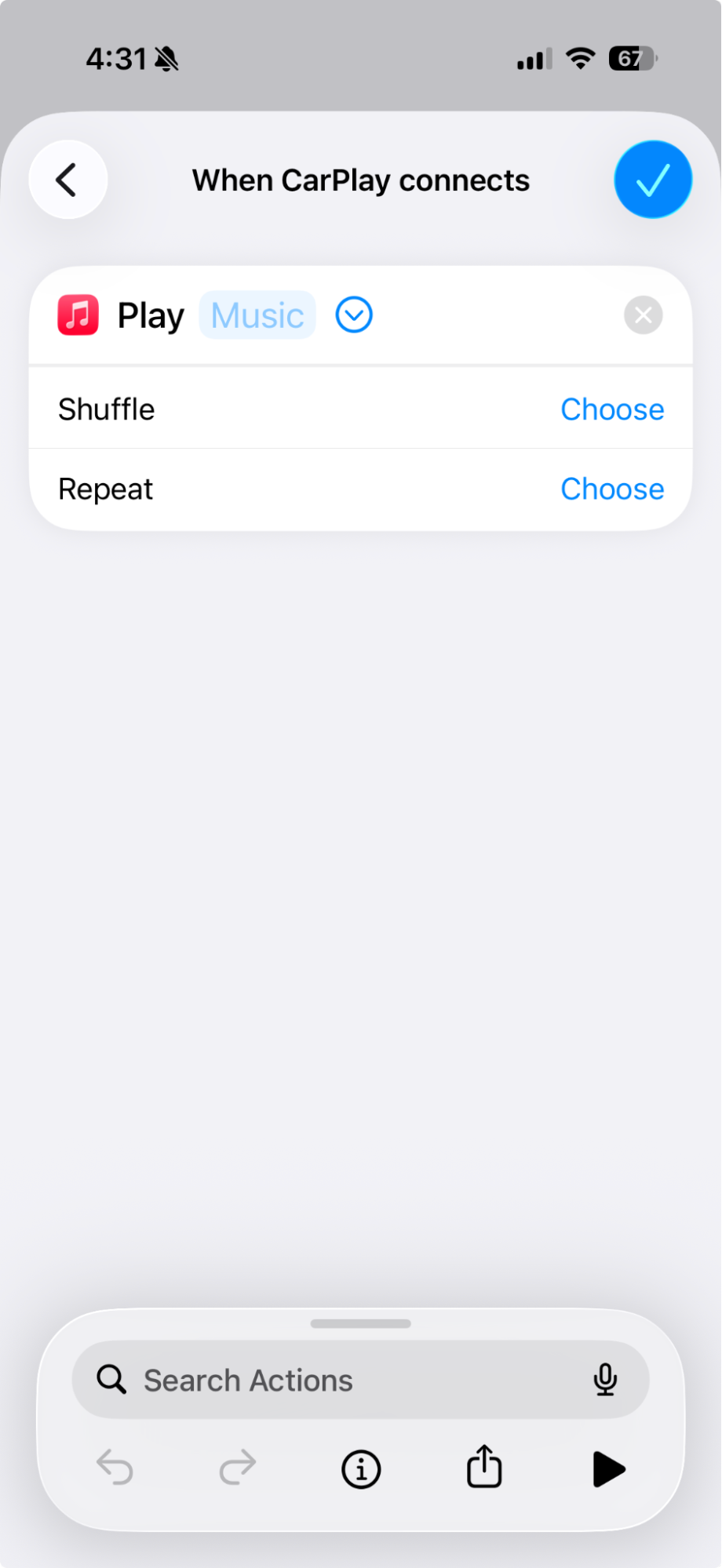Expand the Play action options chevron
This screenshot has width=722, height=1568.
click(353, 315)
